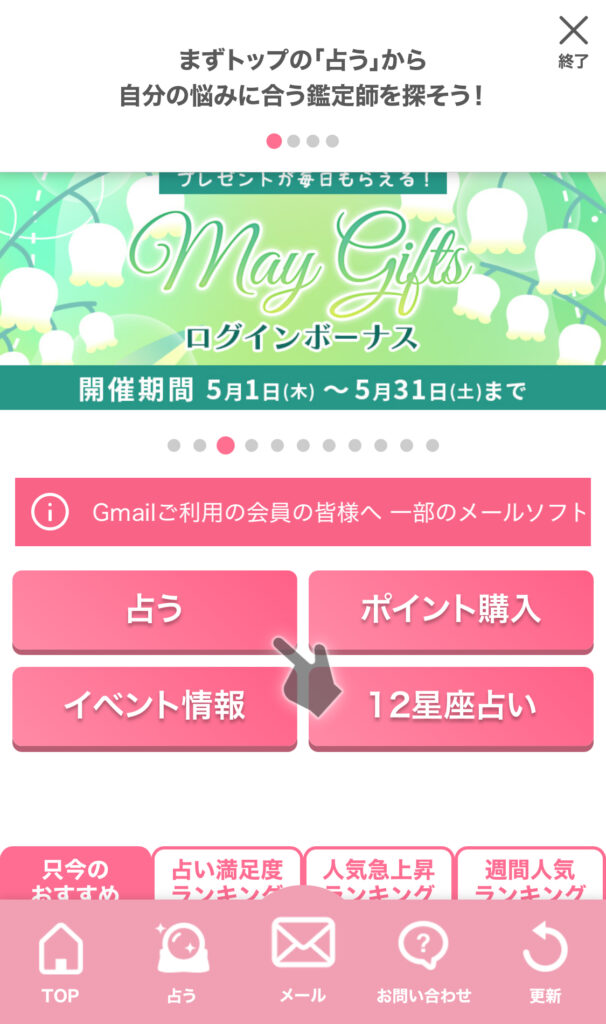The height and width of the screenshot is (1024, 606).
Task: Open ポイント購入 to buy points
Action: point(450,610)
